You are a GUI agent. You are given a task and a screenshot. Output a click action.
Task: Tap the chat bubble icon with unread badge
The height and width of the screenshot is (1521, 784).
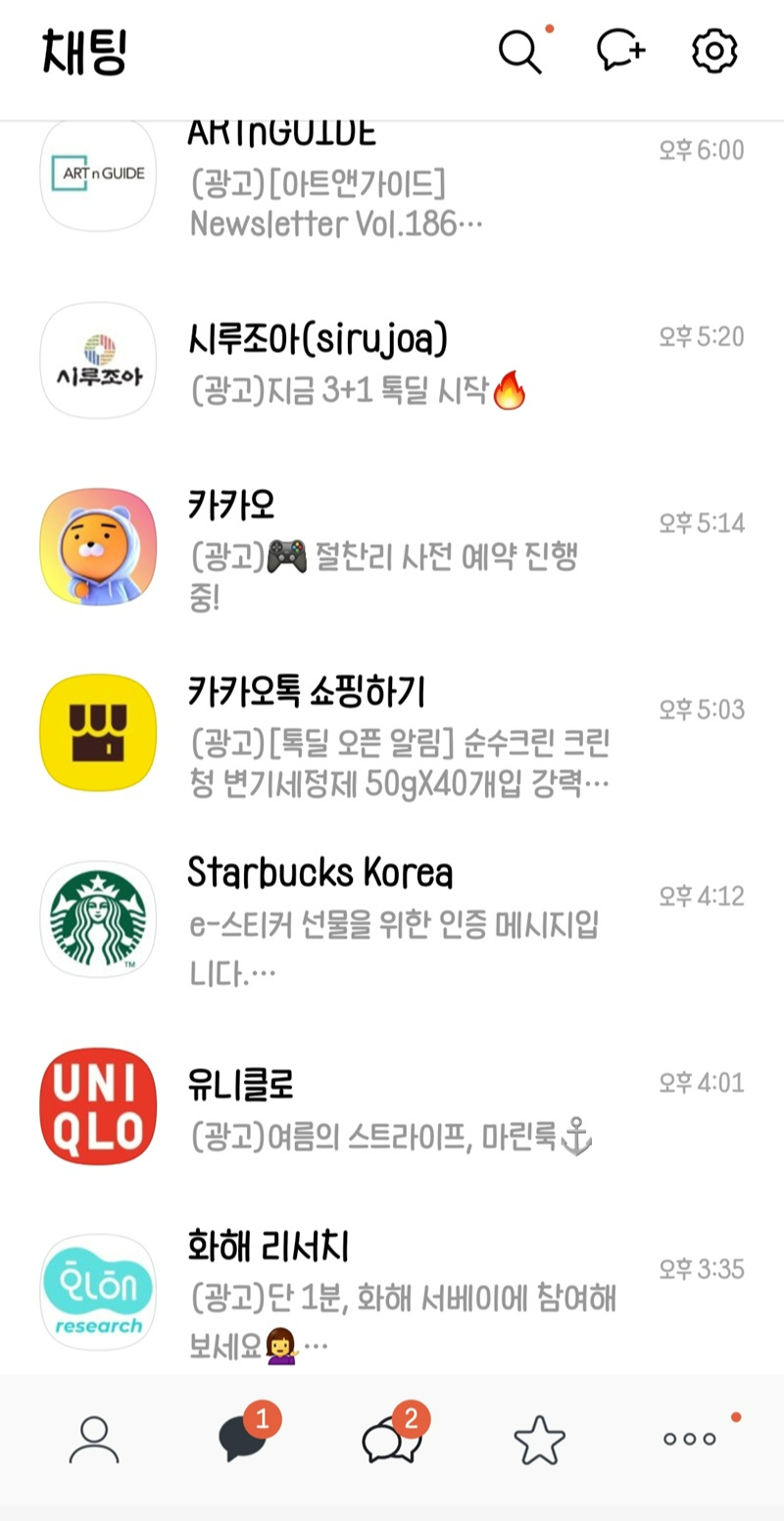[241, 1439]
